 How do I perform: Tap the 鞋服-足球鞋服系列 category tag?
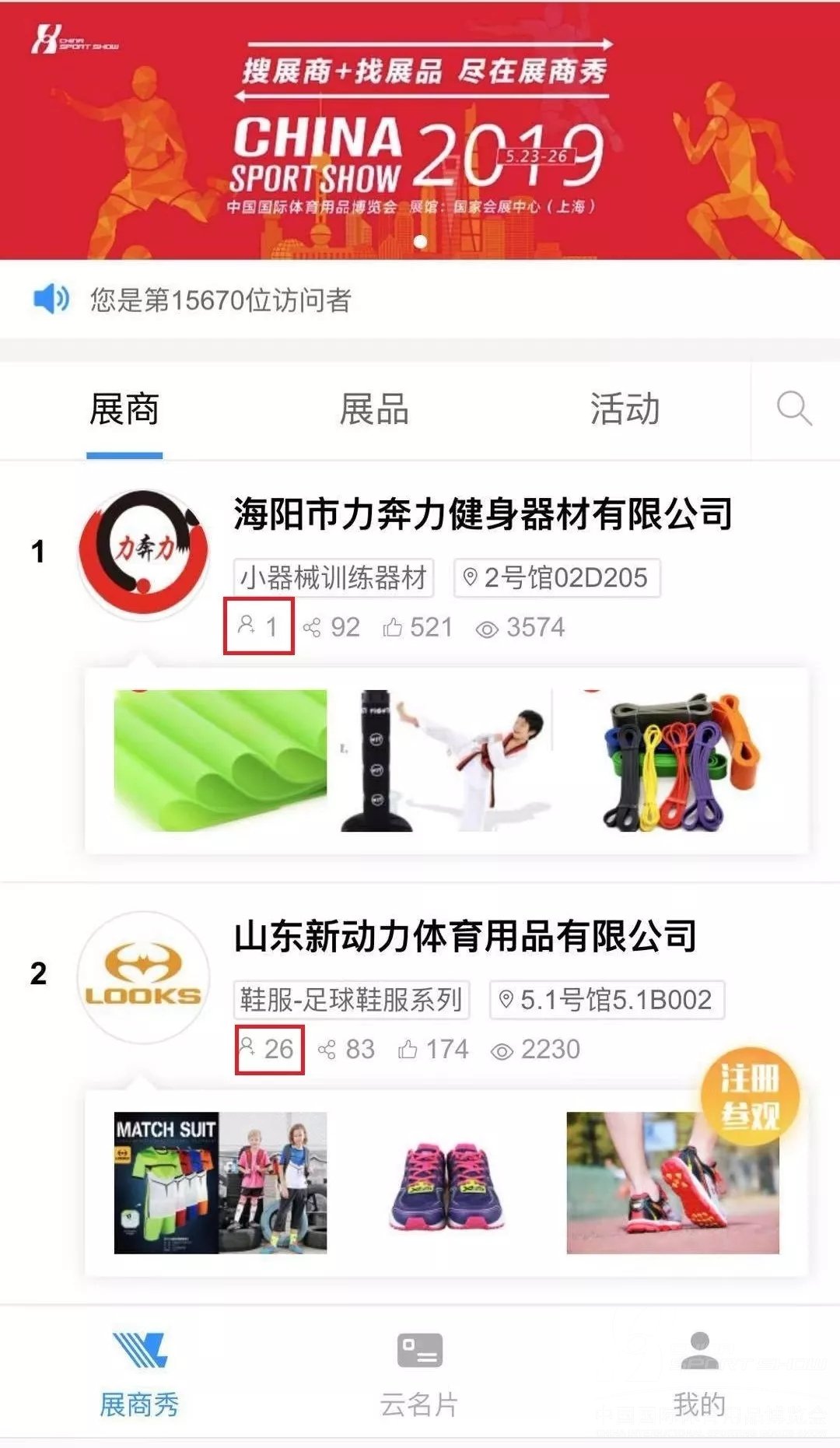point(352,1000)
